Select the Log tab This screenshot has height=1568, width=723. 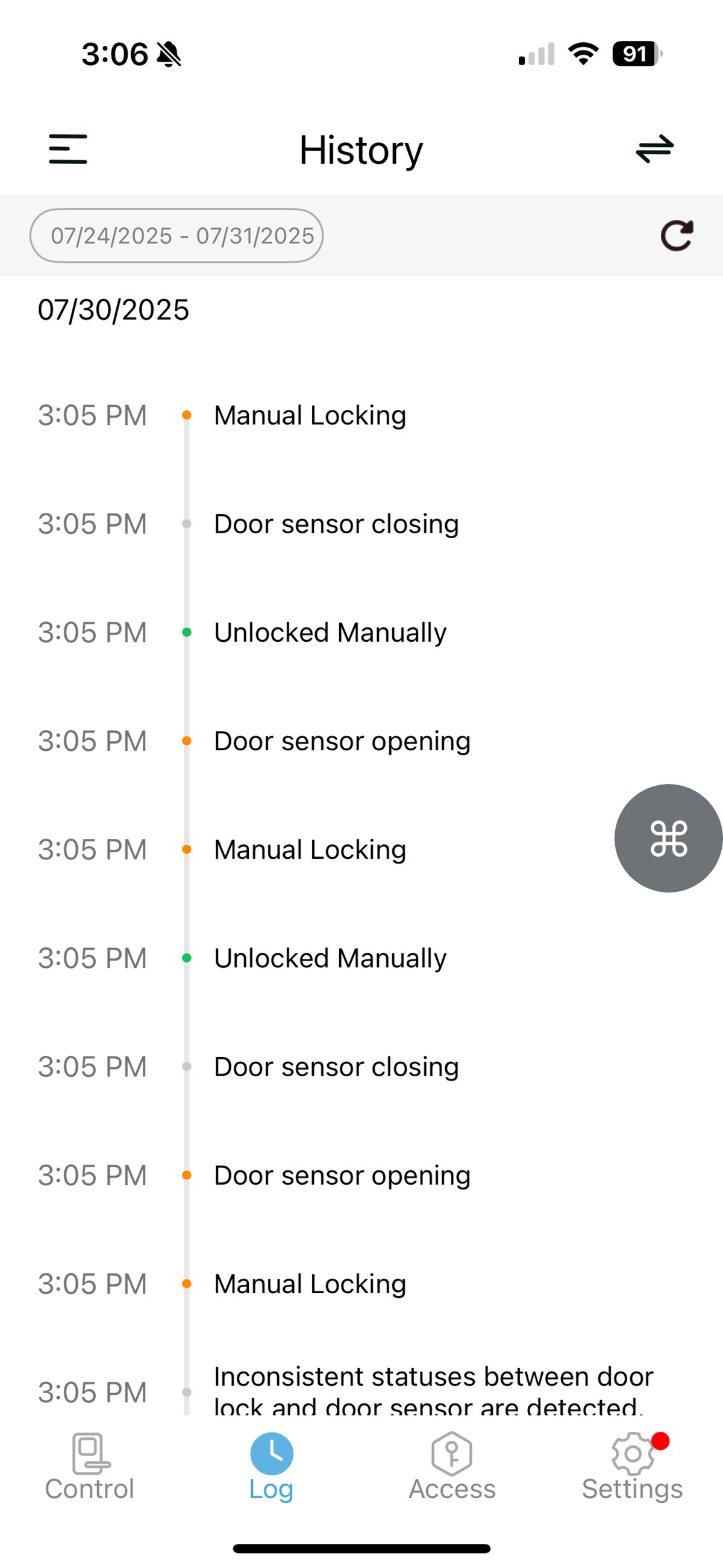(272, 1467)
